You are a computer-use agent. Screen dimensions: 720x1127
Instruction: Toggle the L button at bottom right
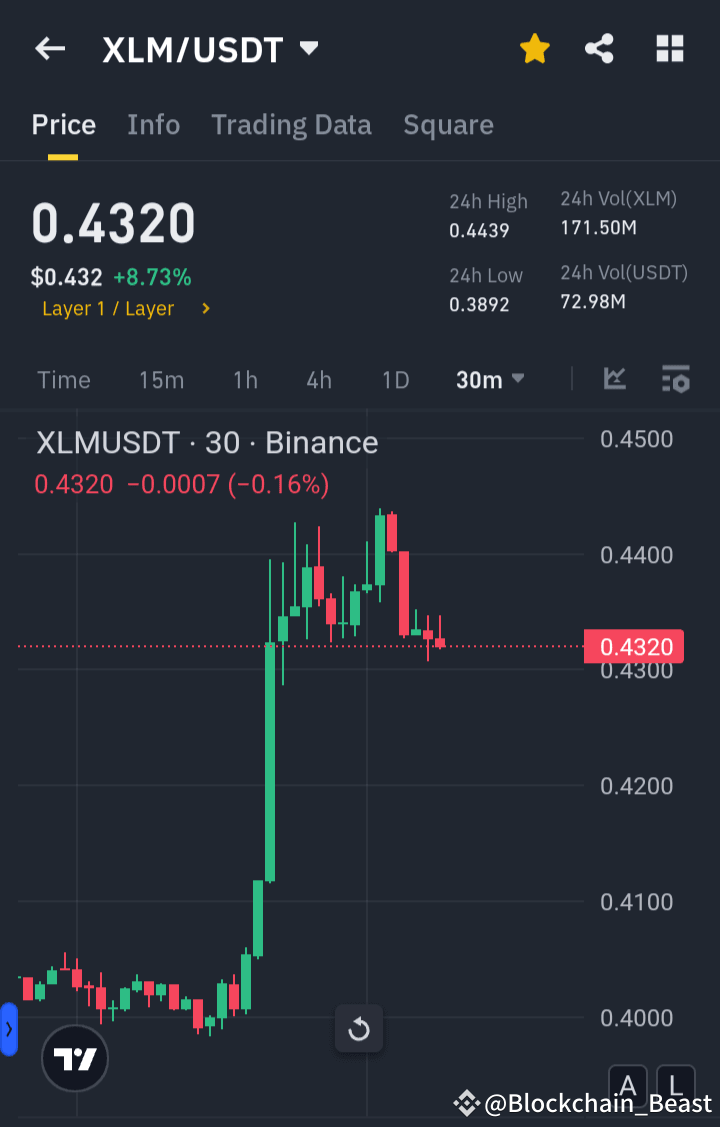point(676,1086)
